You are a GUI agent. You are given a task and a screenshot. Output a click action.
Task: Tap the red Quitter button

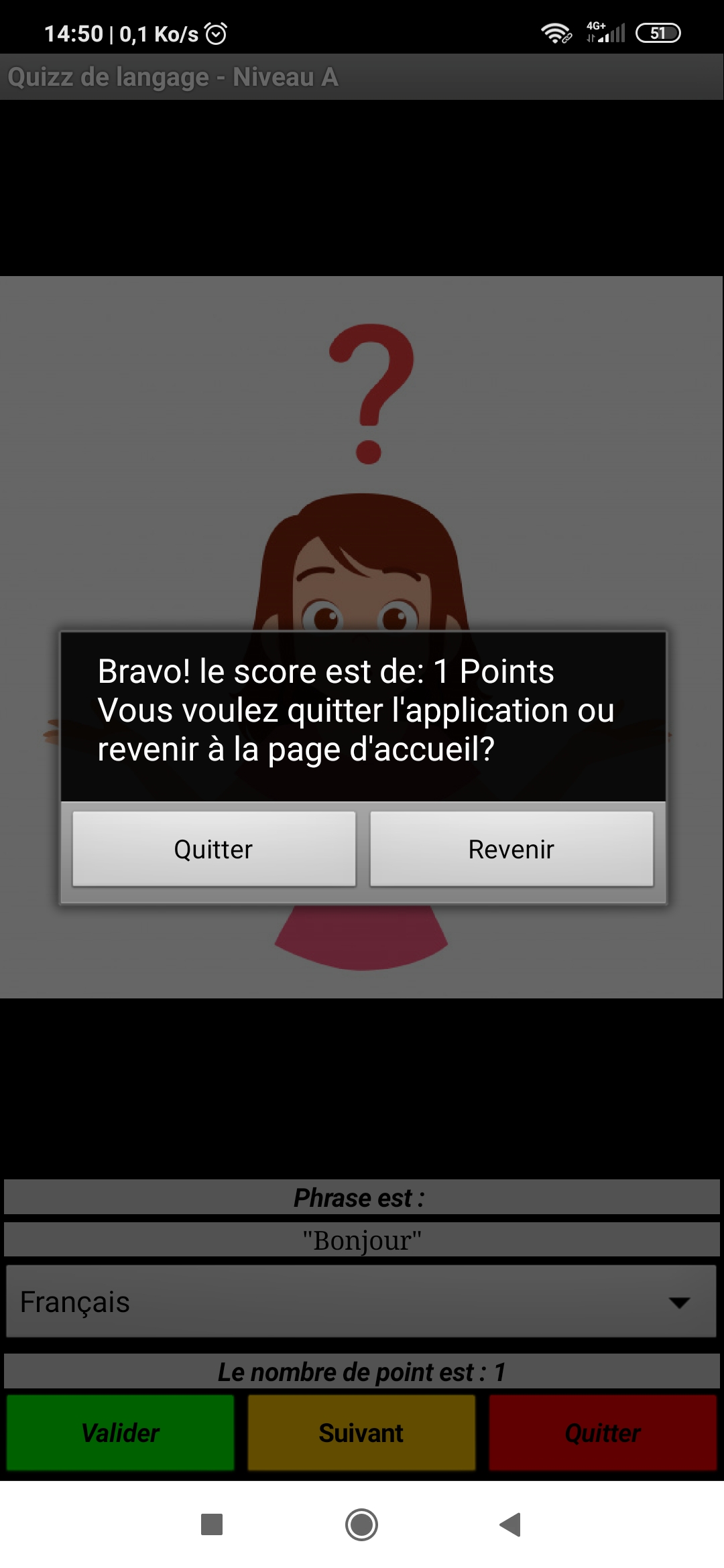point(603,1433)
